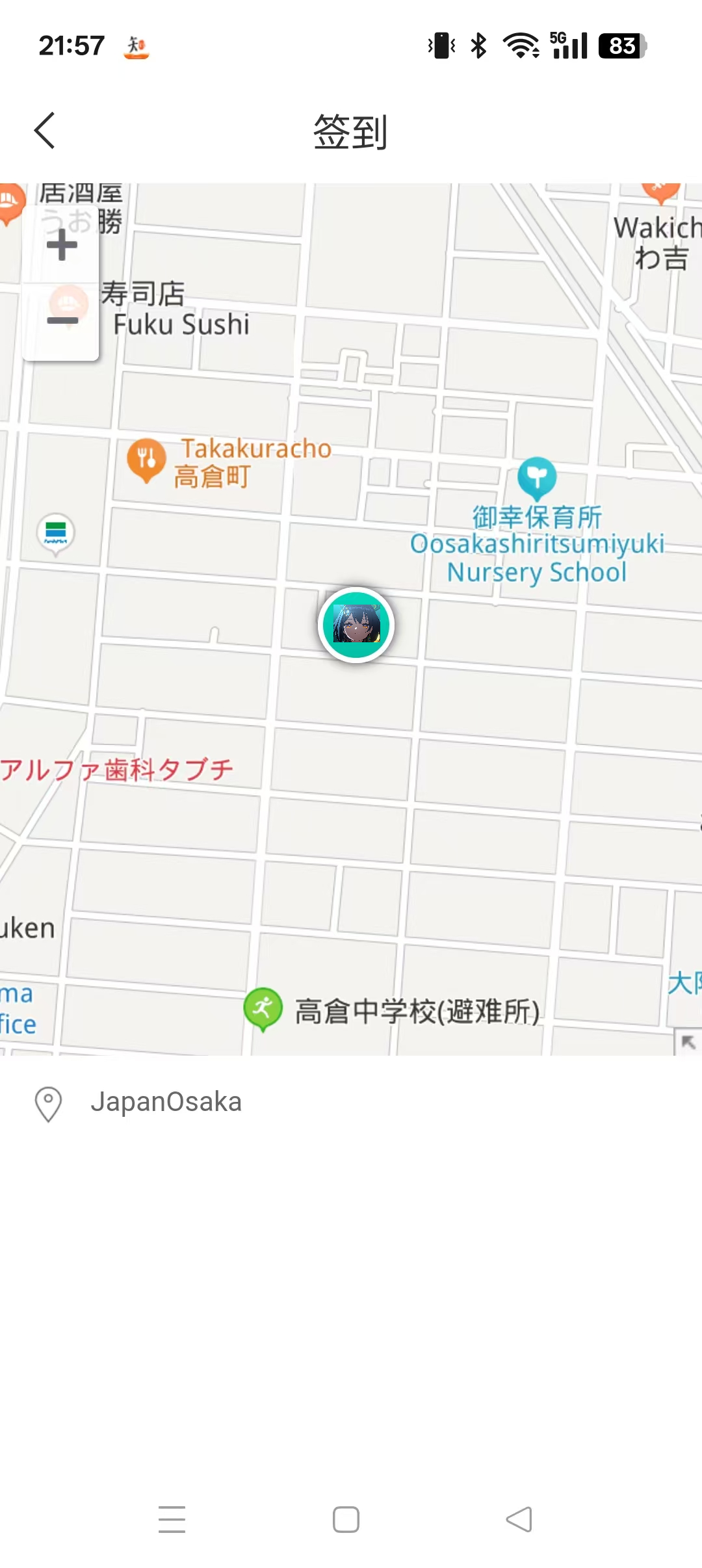
Task: Tap the back arrow to leave check-in
Action: point(44,129)
